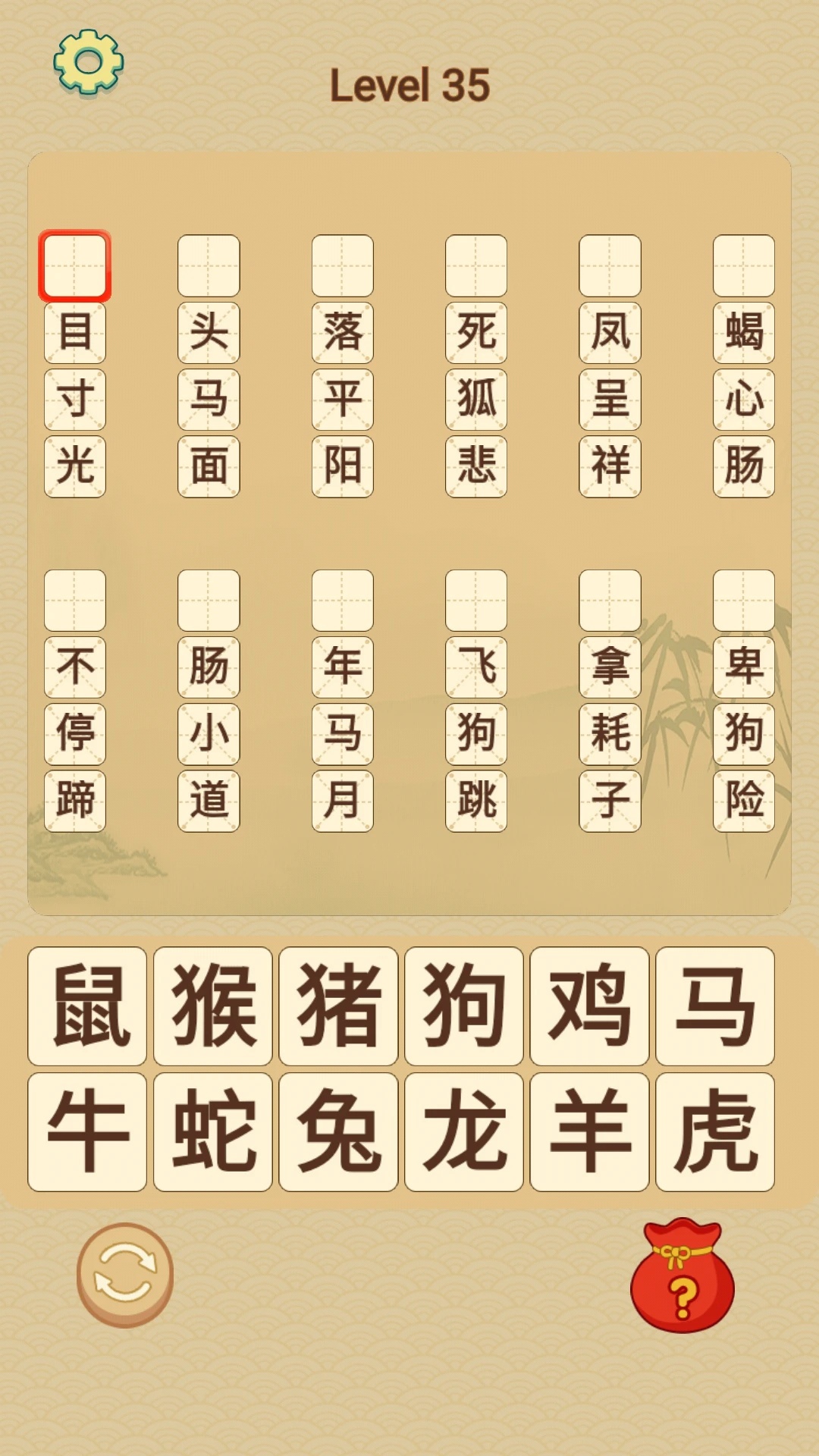The height and width of the screenshot is (1456, 819).
Task: Select the 鸡 character tile
Action: (589, 1006)
